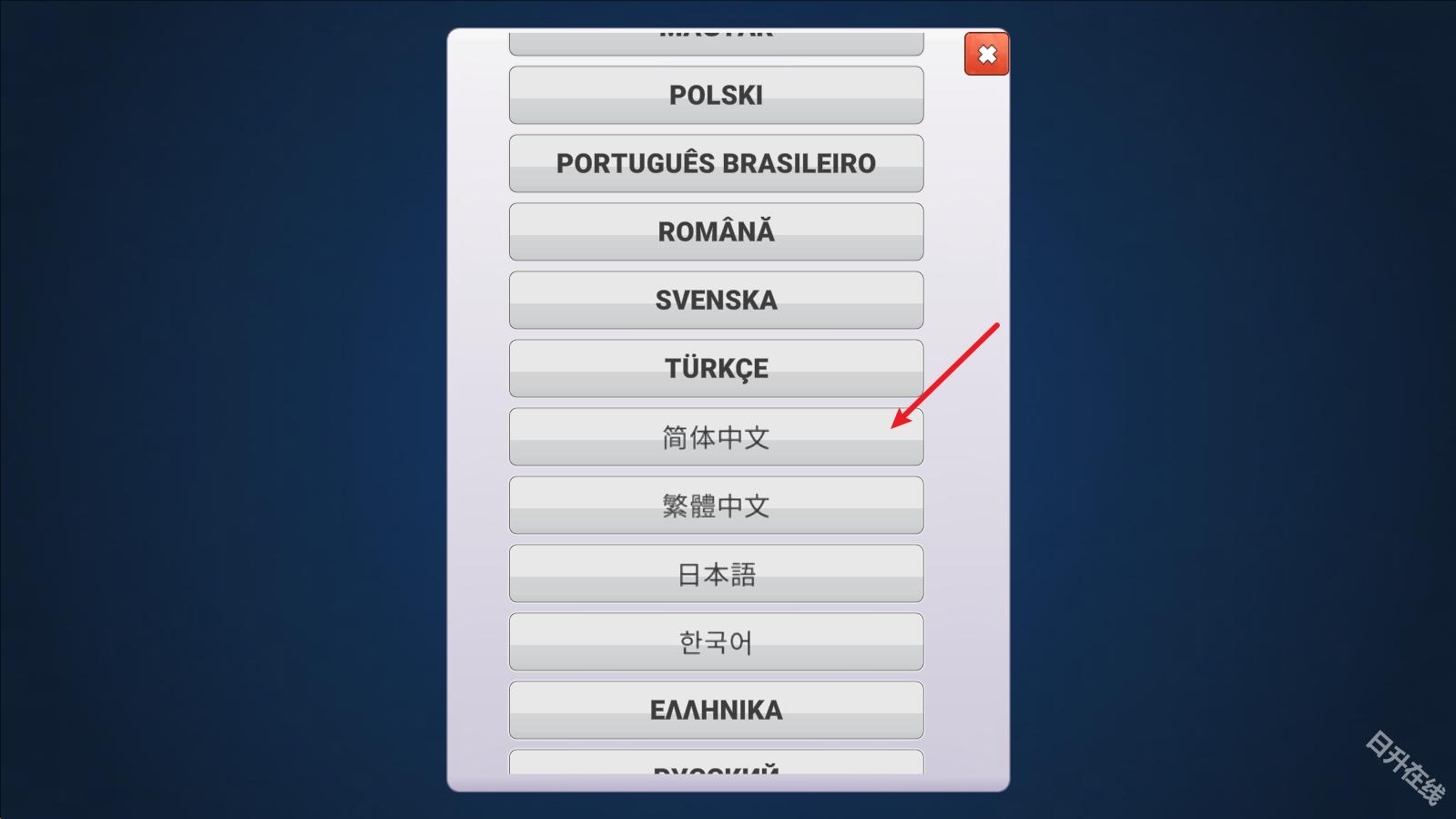Screen dimensions: 1456x819
Task: Close the language selection dialog
Action: (x=986, y=55)
